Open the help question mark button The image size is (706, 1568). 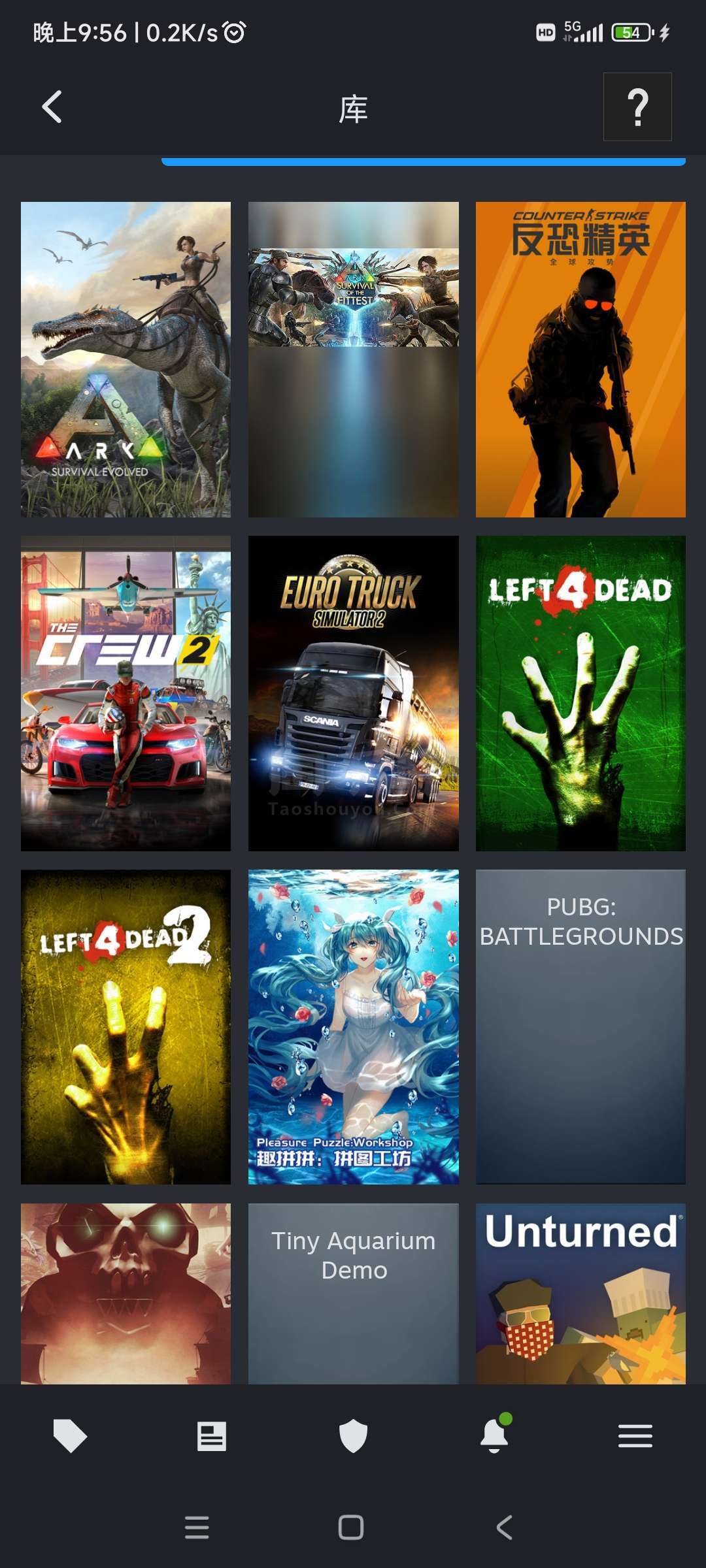637,107
